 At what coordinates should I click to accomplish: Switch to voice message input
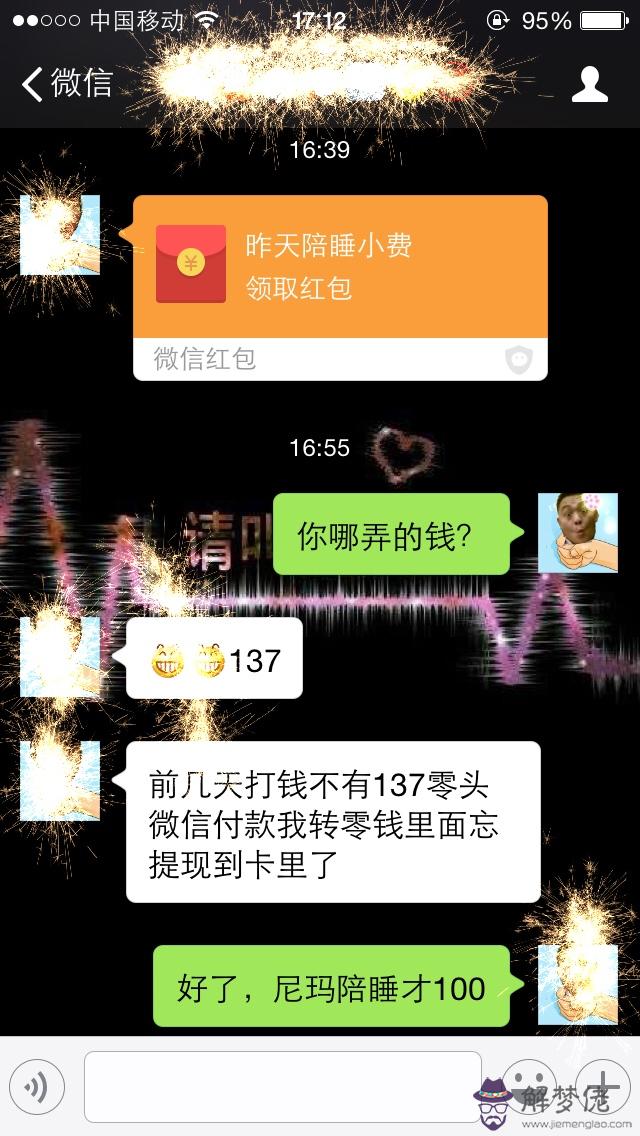tap(37, 1087)
